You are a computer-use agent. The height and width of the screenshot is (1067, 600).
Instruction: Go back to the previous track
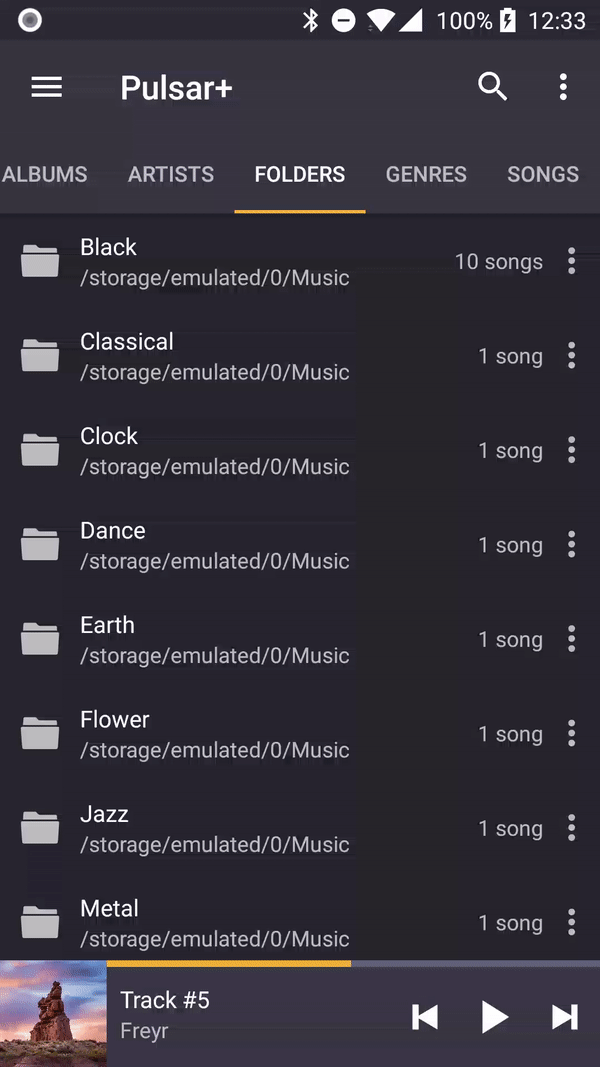click(x=425, y=1017)
